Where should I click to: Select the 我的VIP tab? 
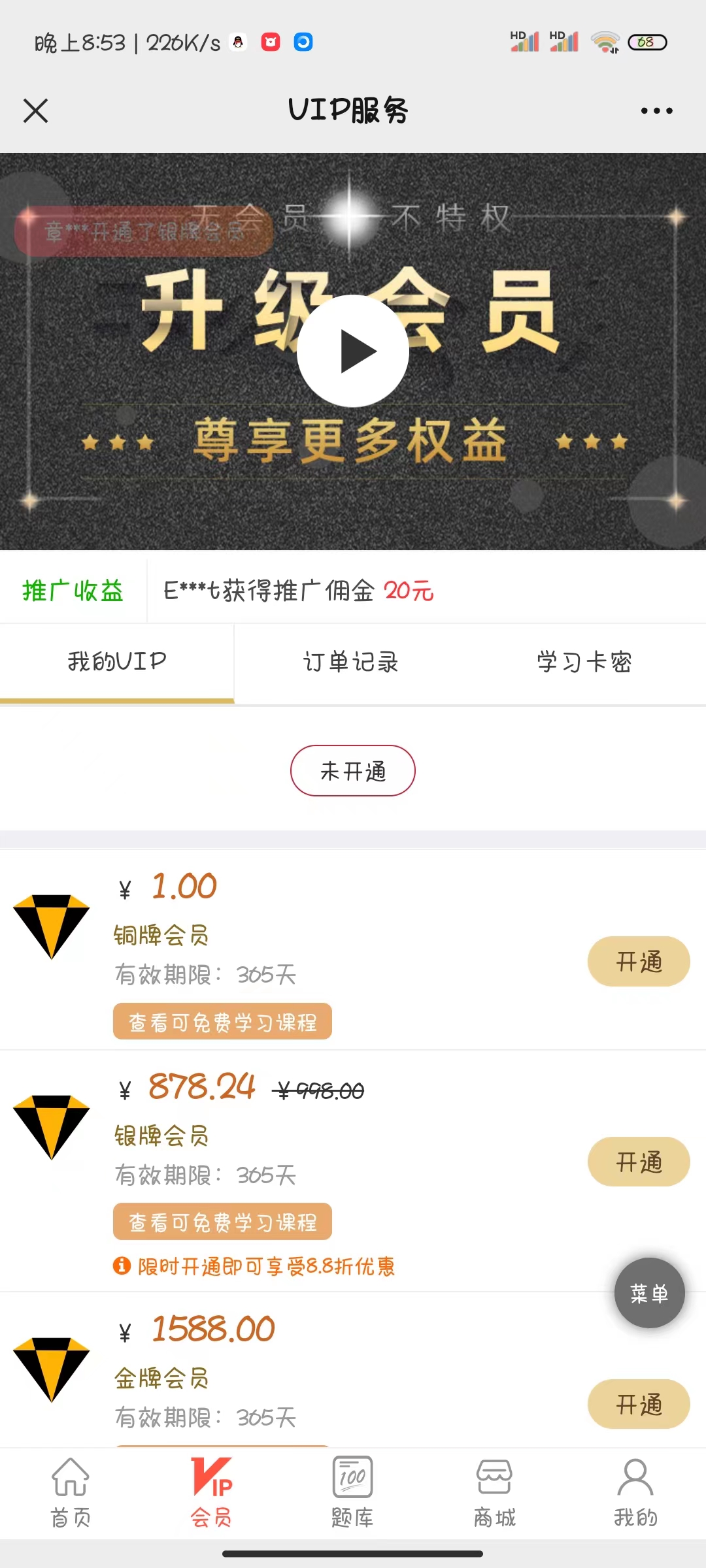point(117,662)
